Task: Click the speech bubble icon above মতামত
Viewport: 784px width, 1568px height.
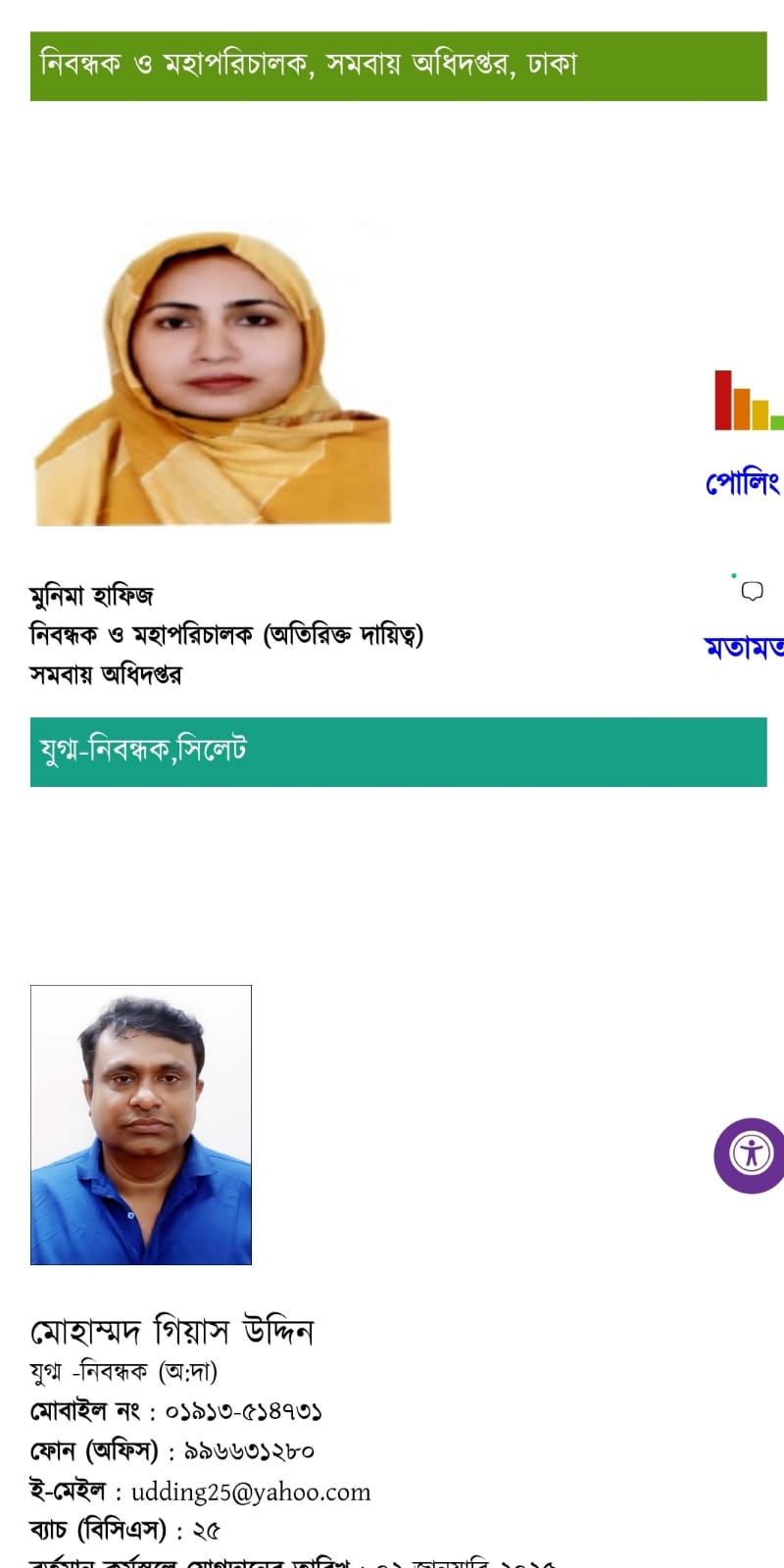Action: coord(753,591)
